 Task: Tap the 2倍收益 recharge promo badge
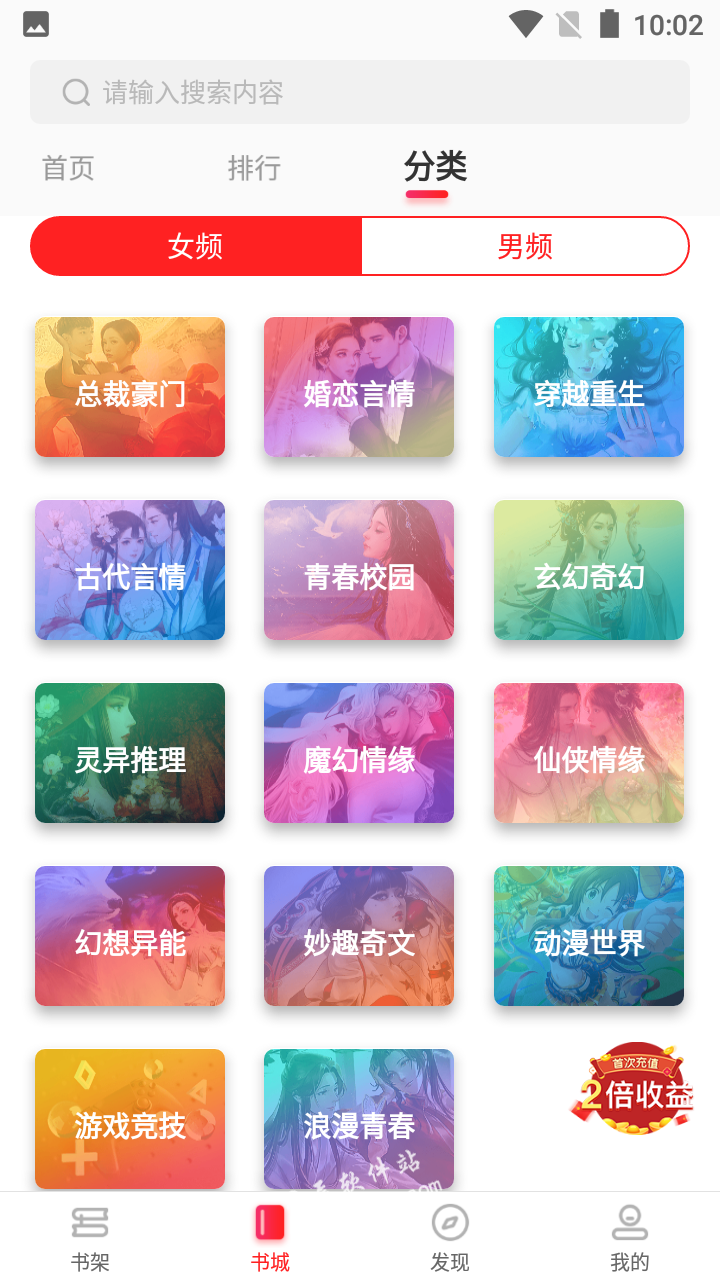point(633,1090)
